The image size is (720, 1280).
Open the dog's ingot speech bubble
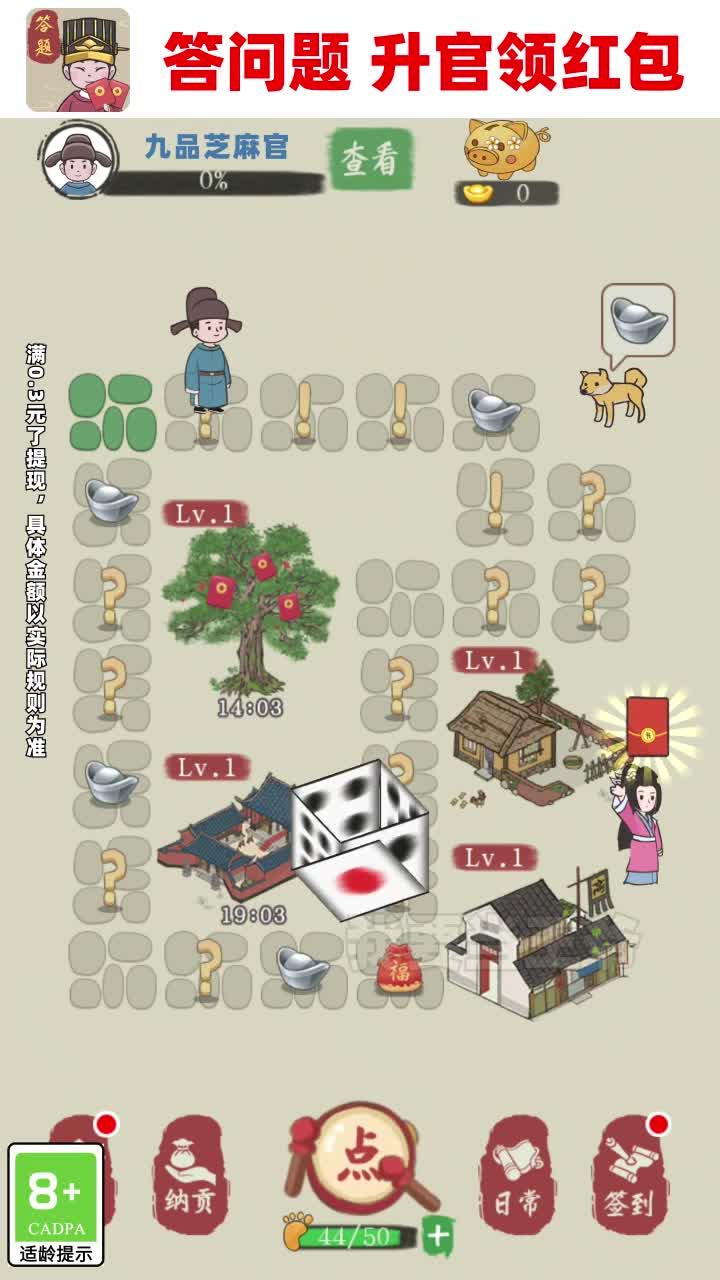click(636, 322)
